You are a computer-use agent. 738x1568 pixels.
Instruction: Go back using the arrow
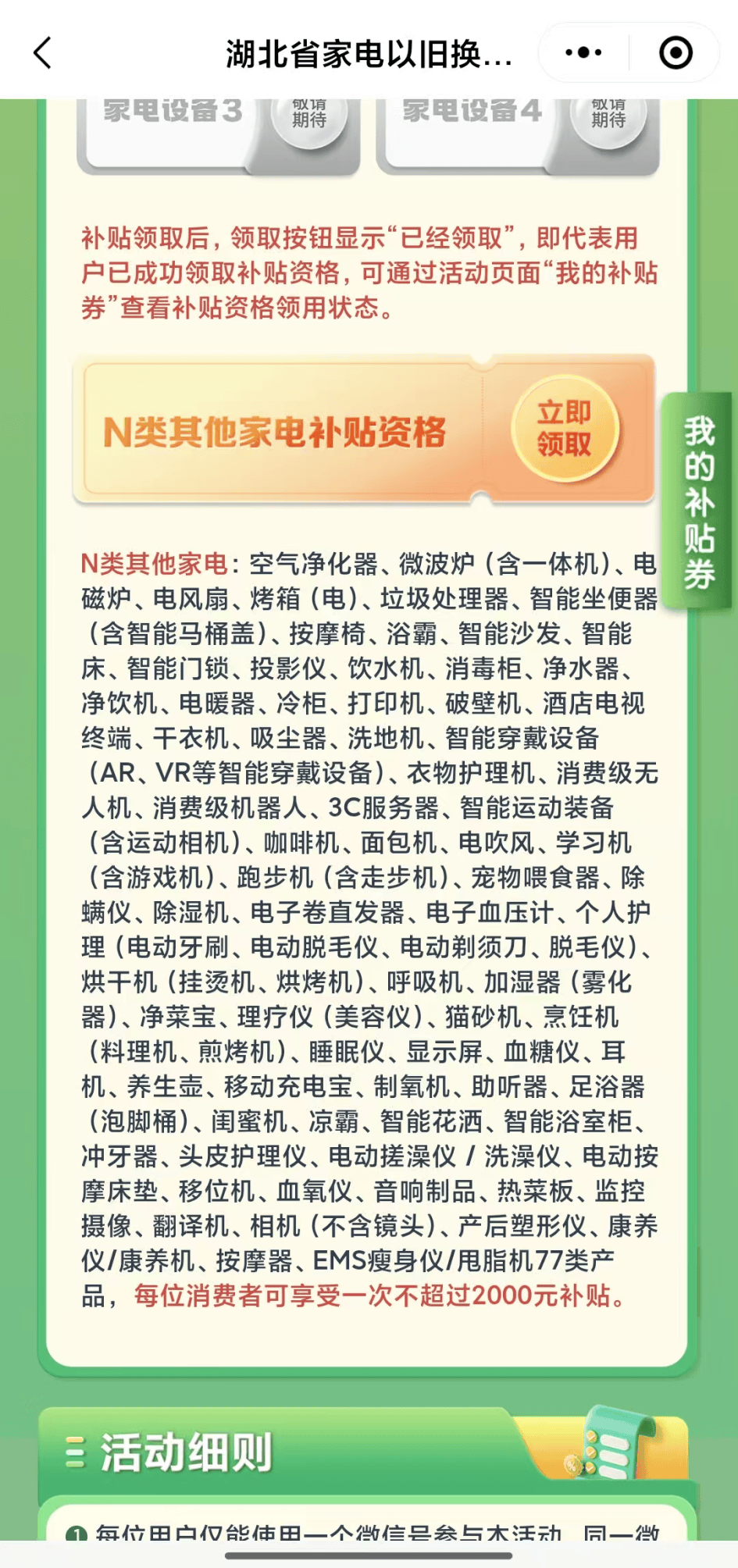43,53
